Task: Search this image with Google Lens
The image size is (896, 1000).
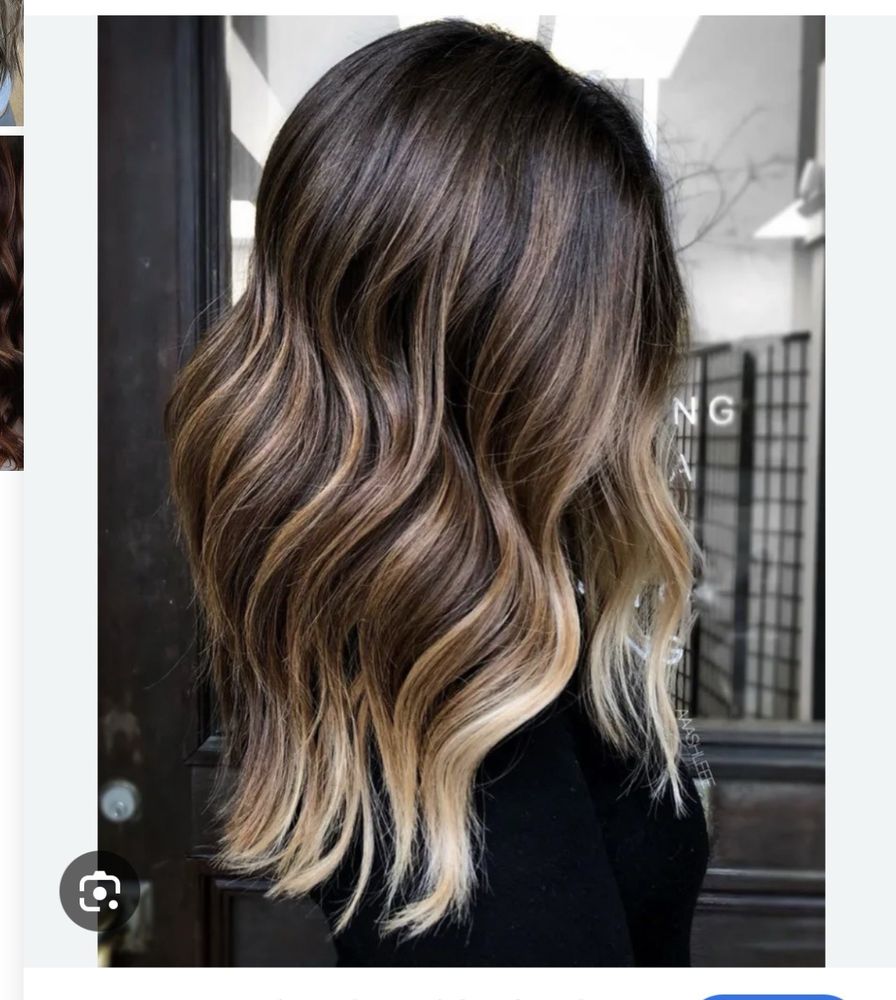Action: (99, 891)
